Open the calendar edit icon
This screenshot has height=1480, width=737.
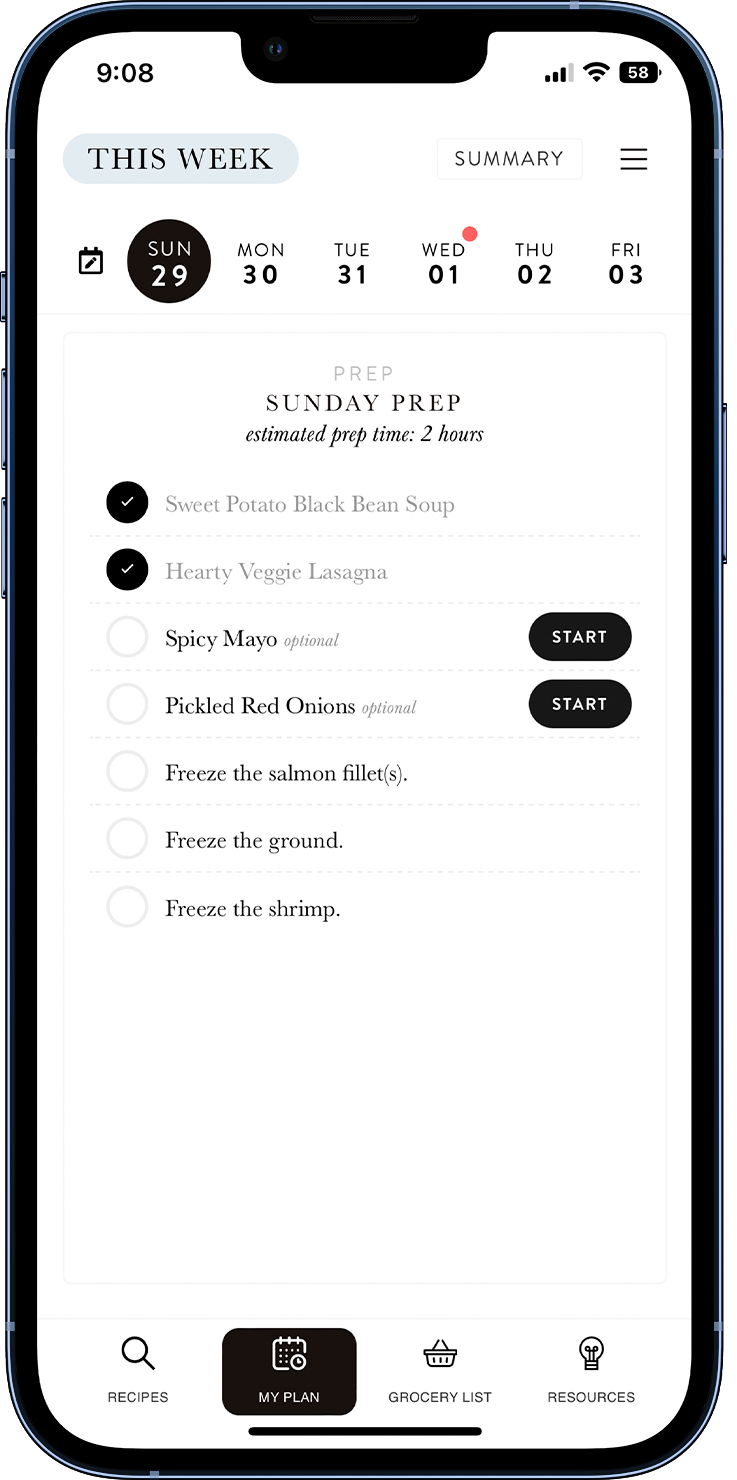91,262
